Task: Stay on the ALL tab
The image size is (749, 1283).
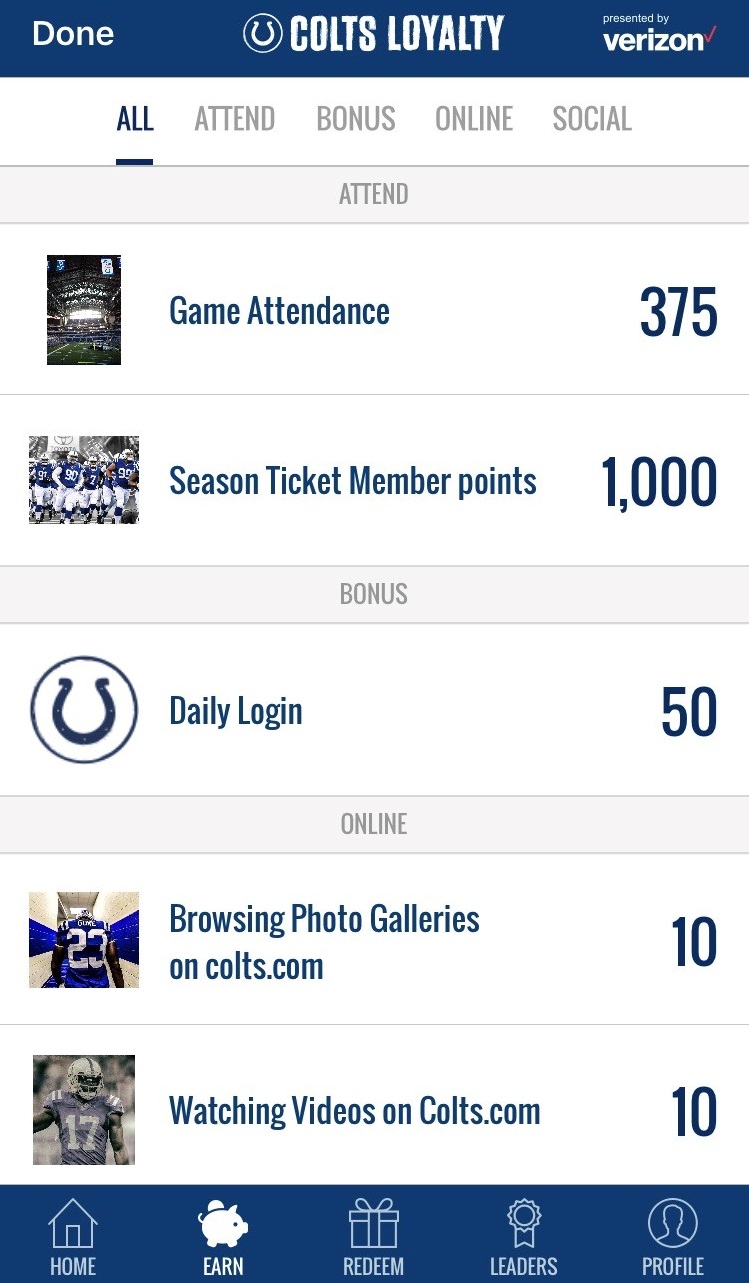Action: tap(134, 119)
